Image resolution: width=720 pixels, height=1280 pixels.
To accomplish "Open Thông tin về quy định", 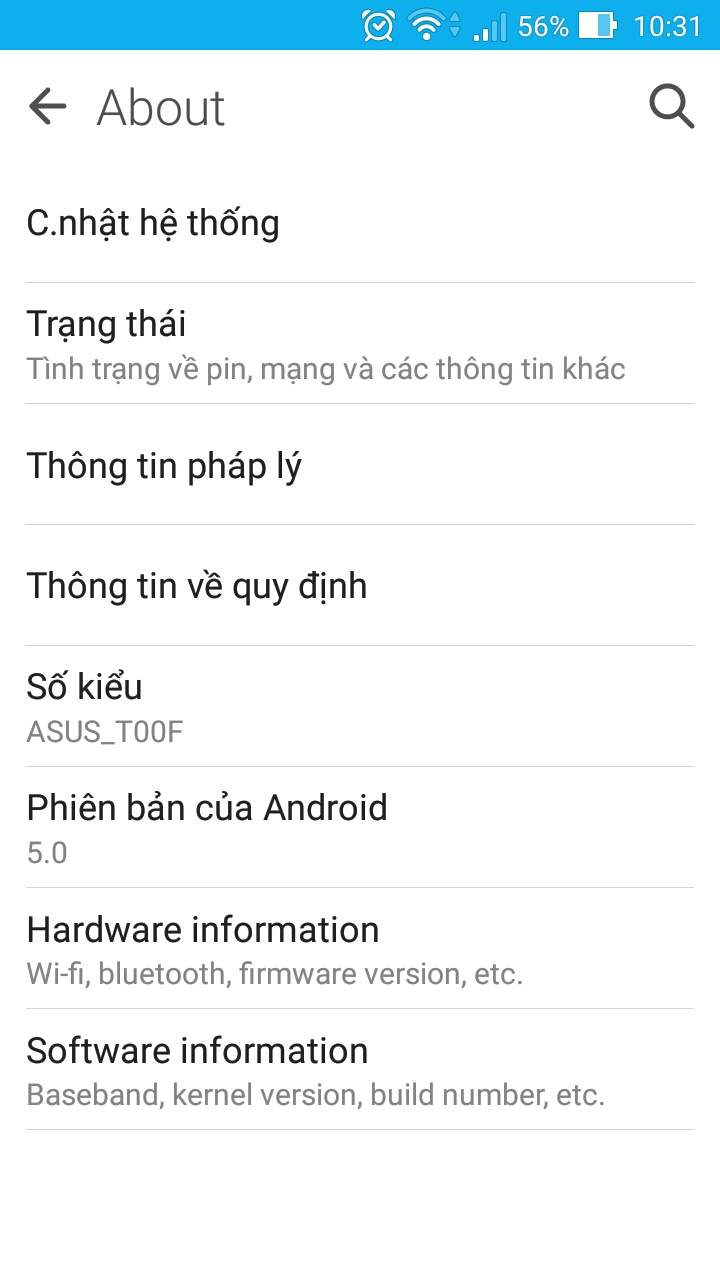I will [360, 585].
